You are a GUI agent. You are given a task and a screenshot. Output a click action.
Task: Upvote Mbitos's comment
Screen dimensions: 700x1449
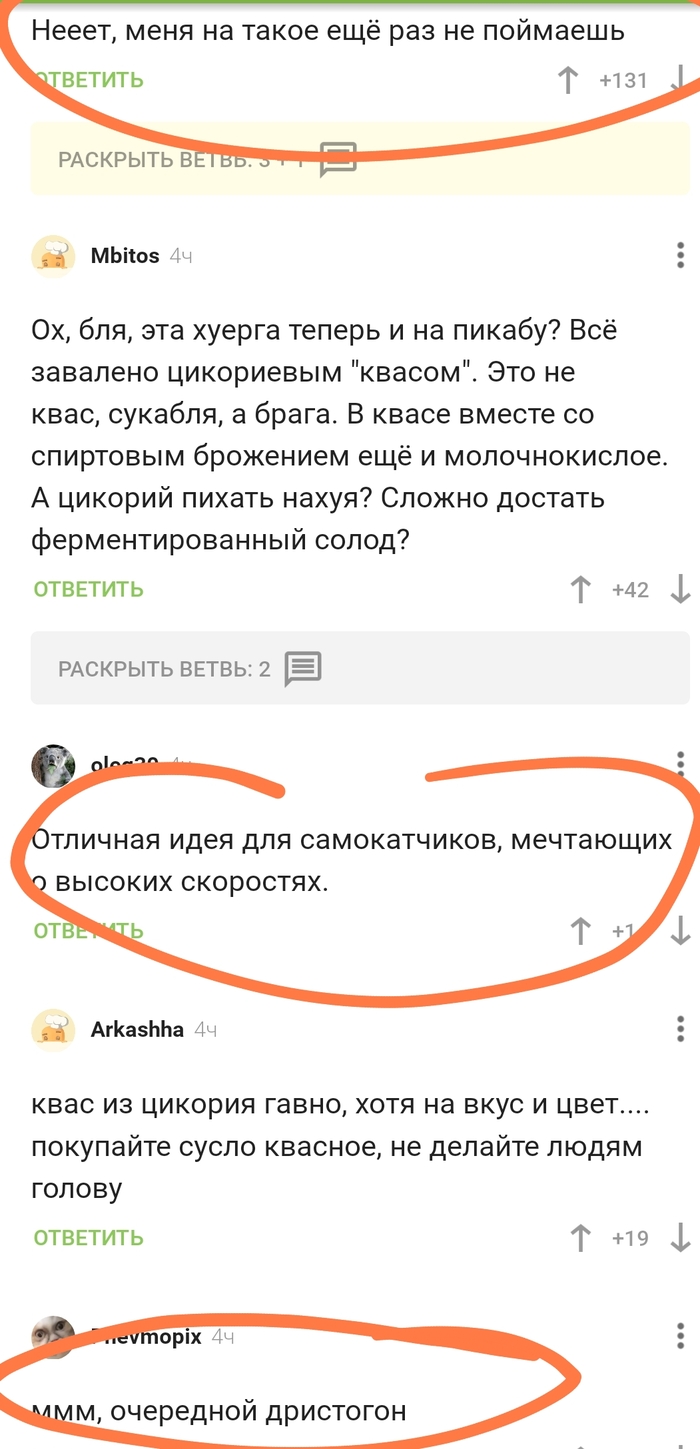[x=580, y=590]
